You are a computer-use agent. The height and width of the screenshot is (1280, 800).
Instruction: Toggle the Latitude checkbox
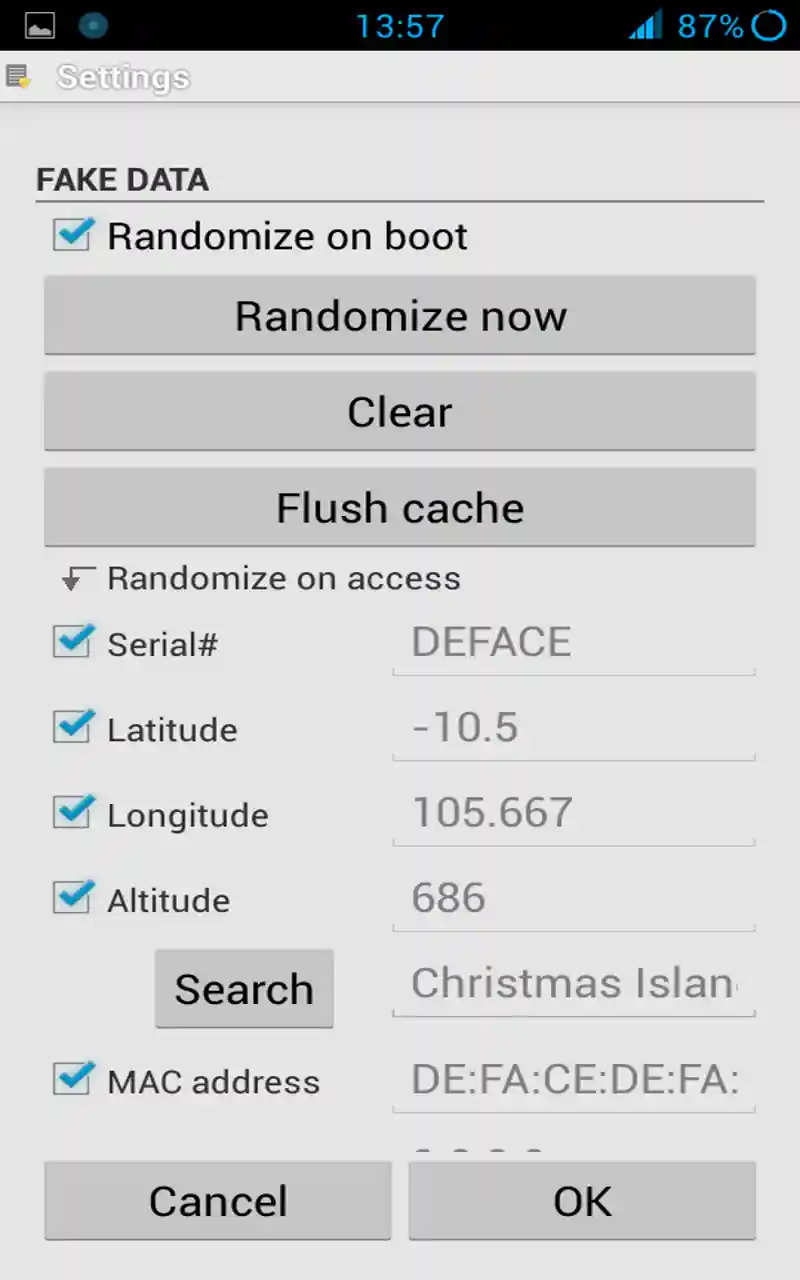click(x=73, y=728)
